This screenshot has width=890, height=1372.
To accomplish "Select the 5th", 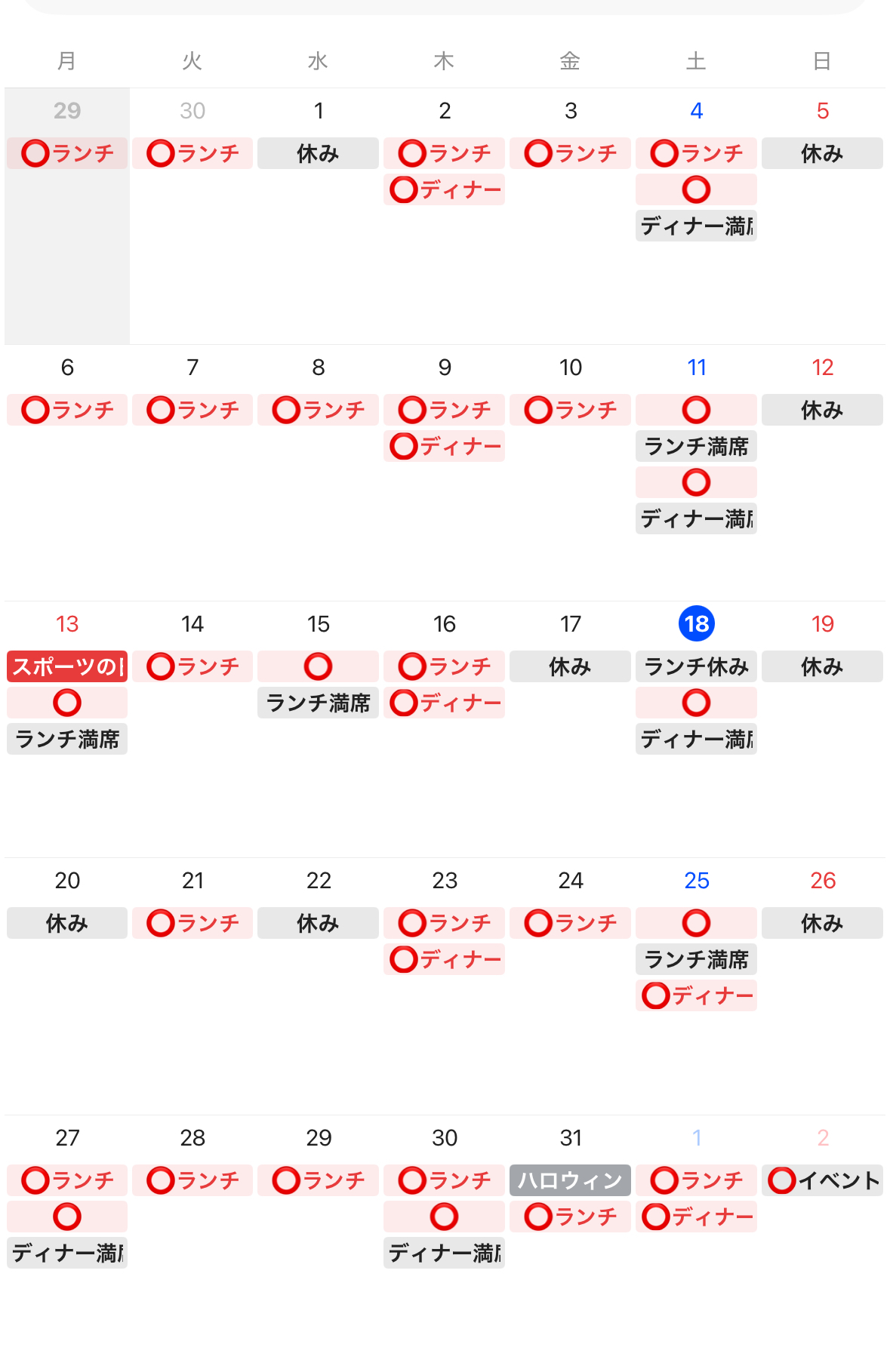I will click(x=822, y=111).
